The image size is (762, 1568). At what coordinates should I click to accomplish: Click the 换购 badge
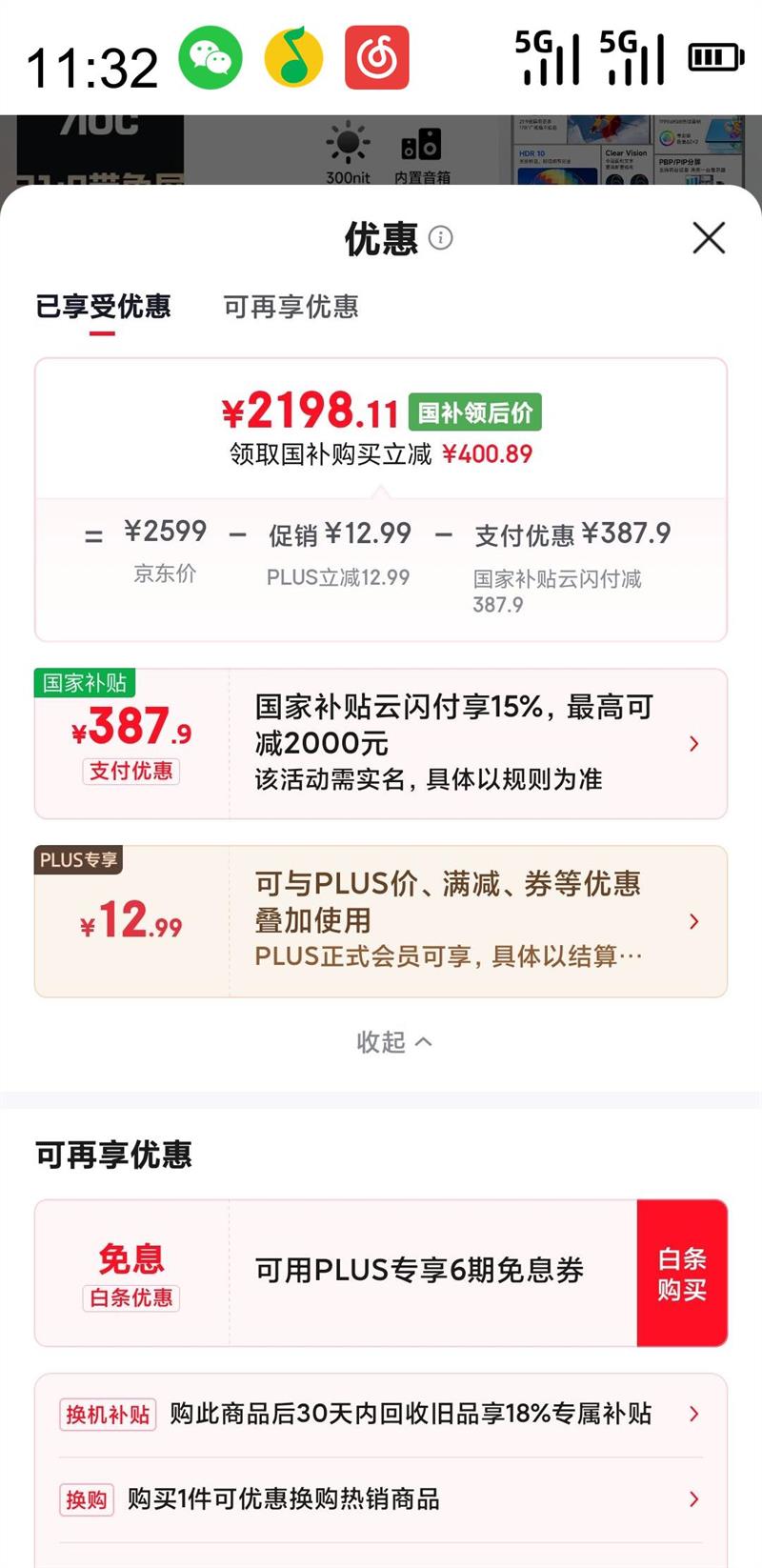pos(86,1498)
